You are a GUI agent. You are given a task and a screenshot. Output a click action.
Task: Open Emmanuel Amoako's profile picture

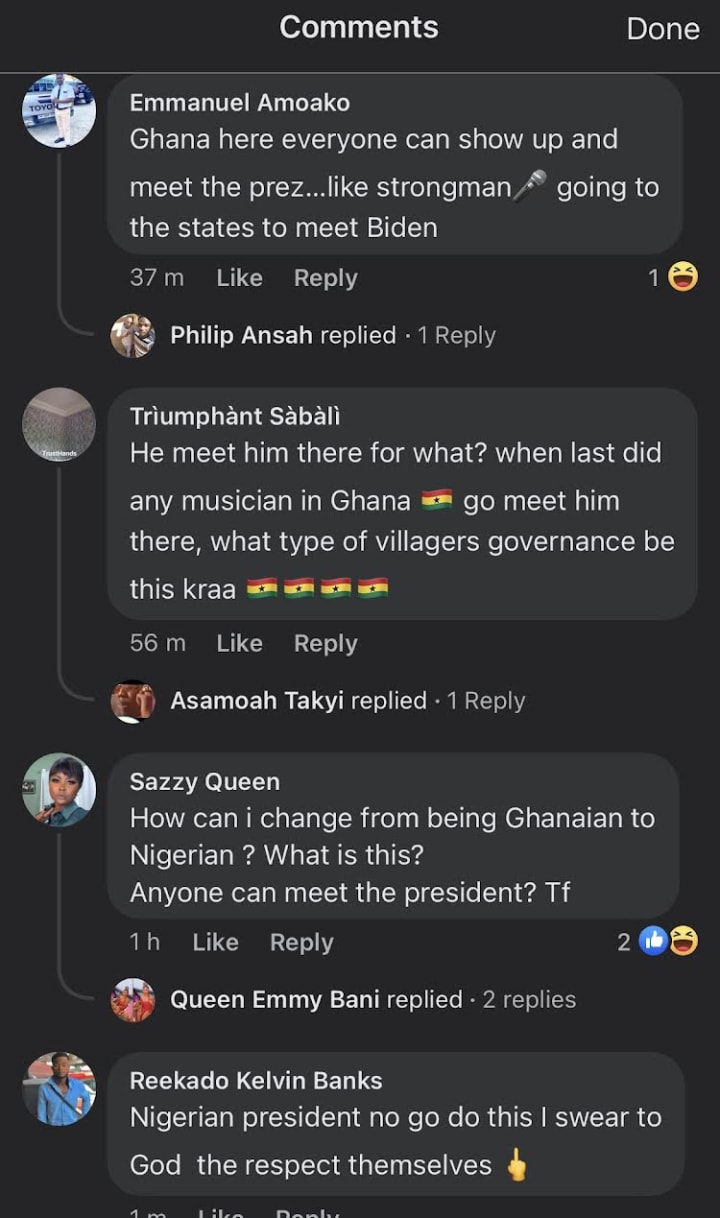pyautogui.click(x=59, y=110)
